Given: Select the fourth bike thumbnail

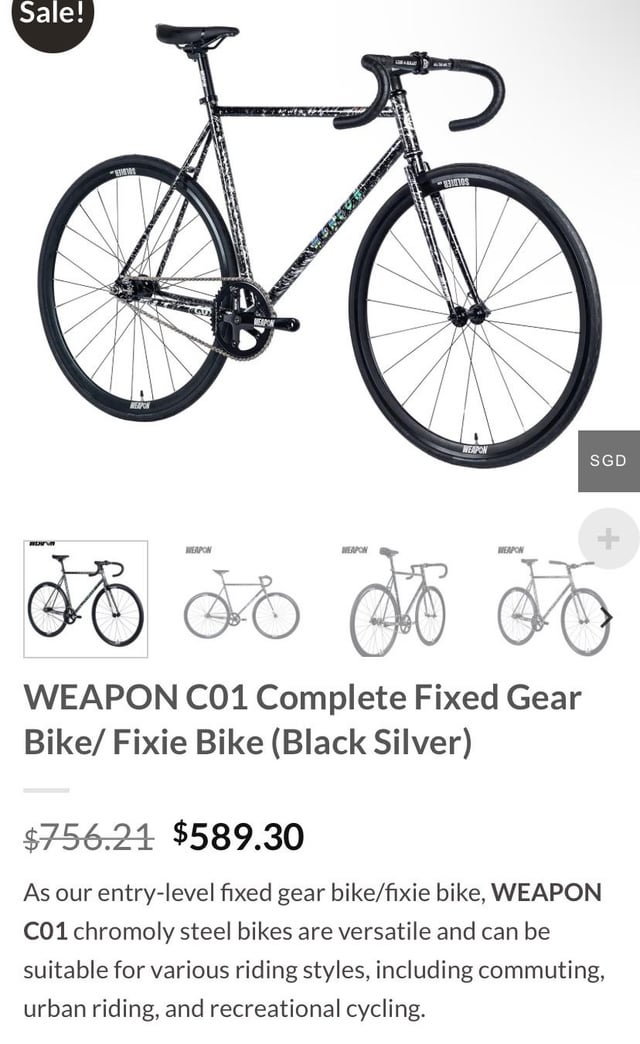Looking at the screenshot, I should tap(553, 599).
